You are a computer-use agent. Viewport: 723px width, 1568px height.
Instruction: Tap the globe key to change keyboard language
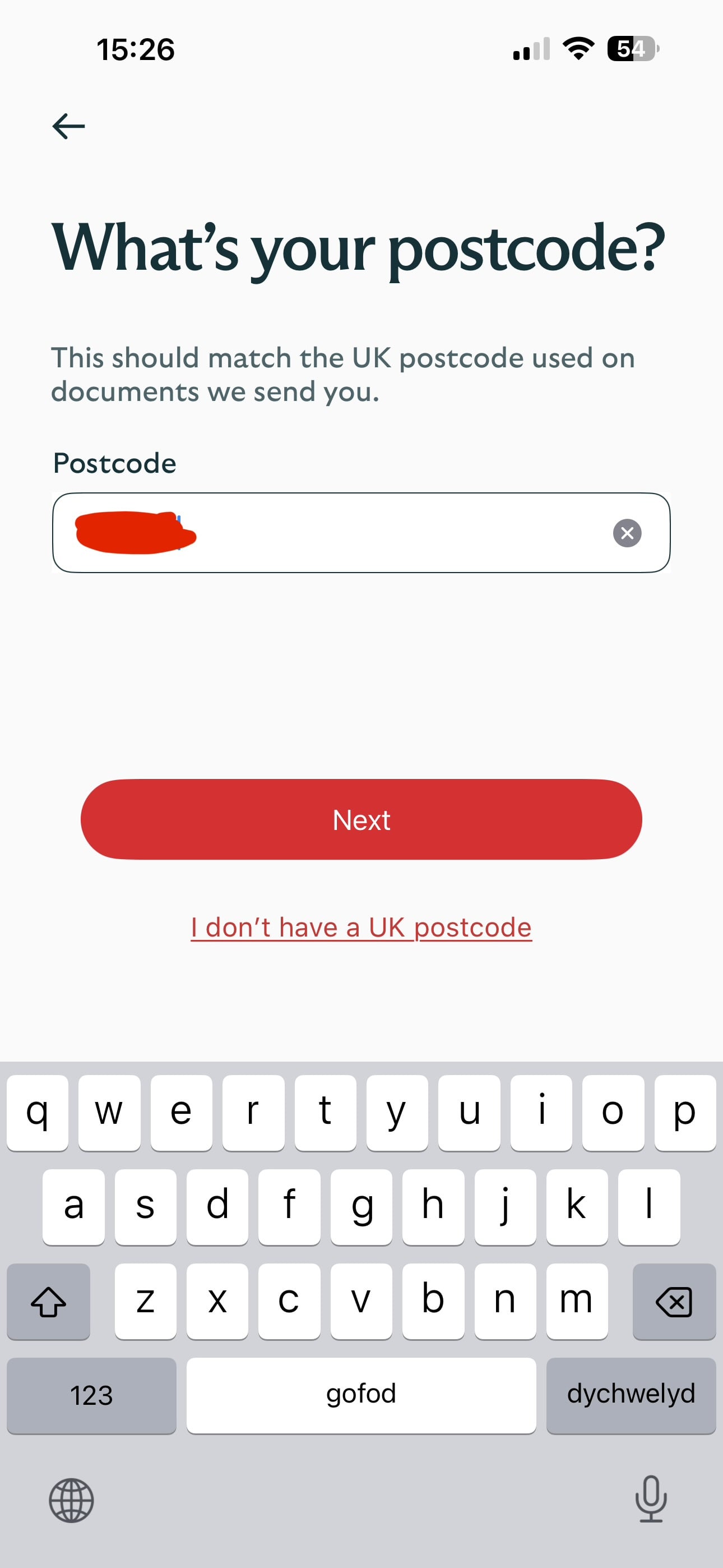tap(71, 1500)
